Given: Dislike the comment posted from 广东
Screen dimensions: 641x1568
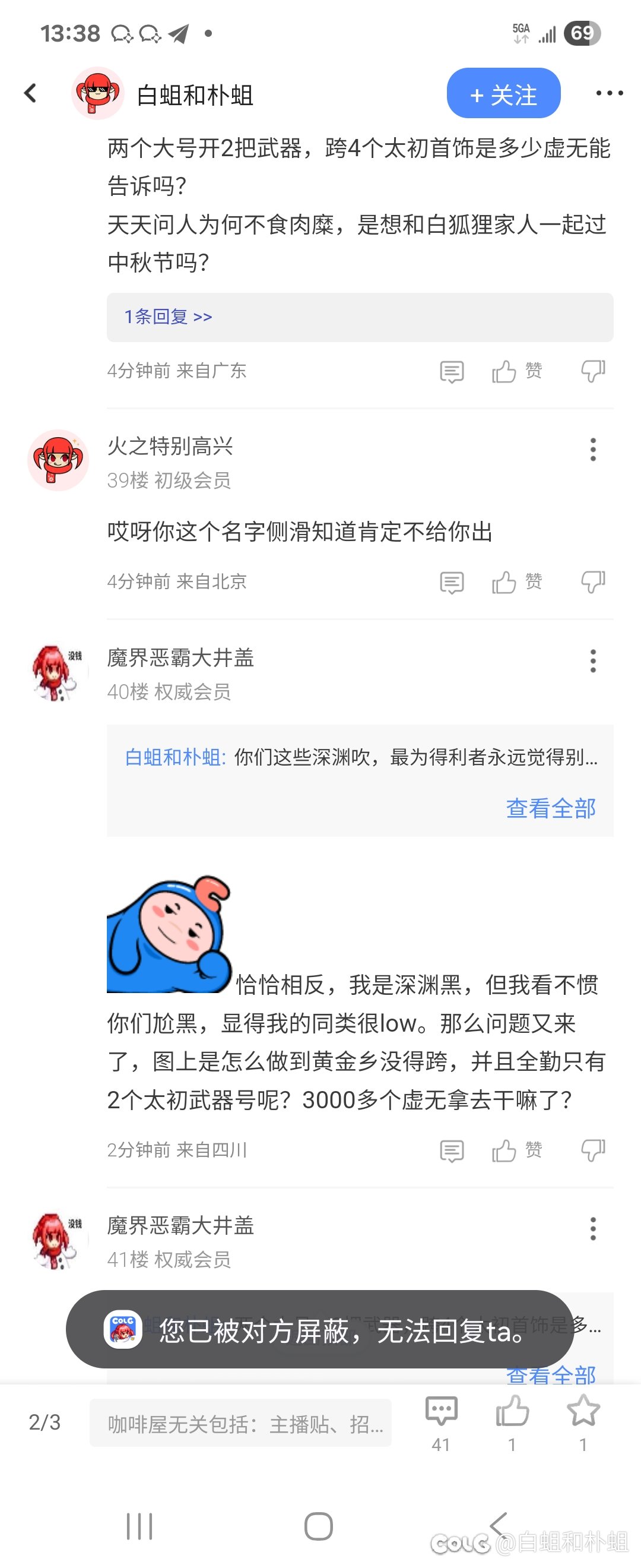Looking at the screenshot, I should 593,371.
